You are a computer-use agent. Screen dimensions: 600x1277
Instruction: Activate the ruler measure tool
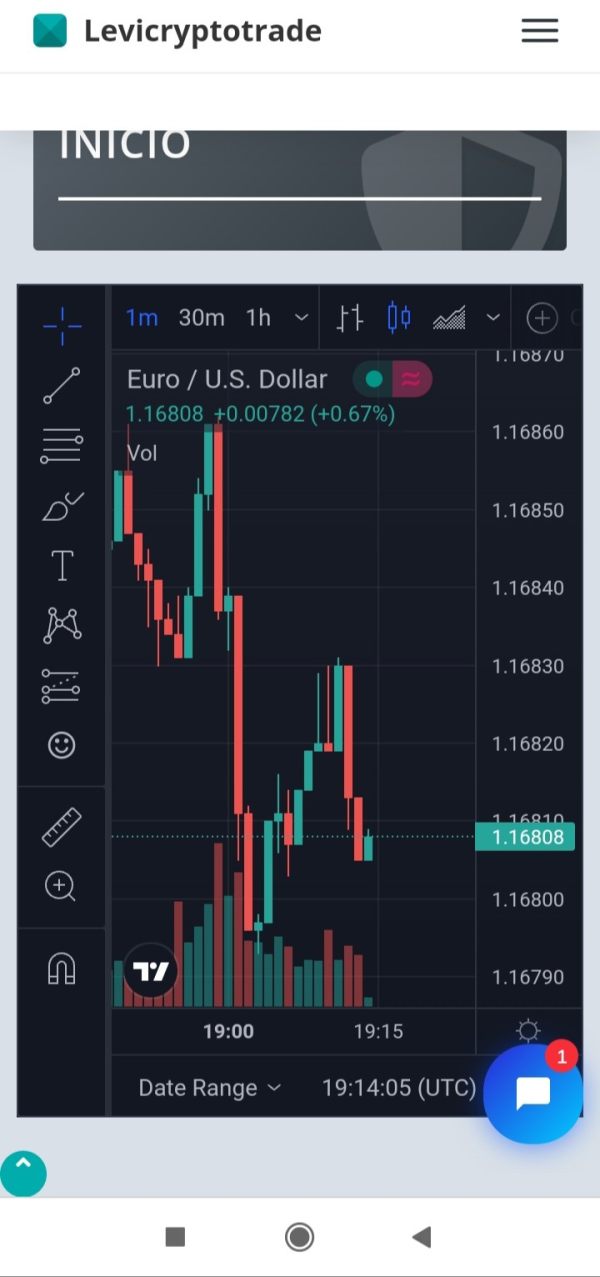[62, 827]
